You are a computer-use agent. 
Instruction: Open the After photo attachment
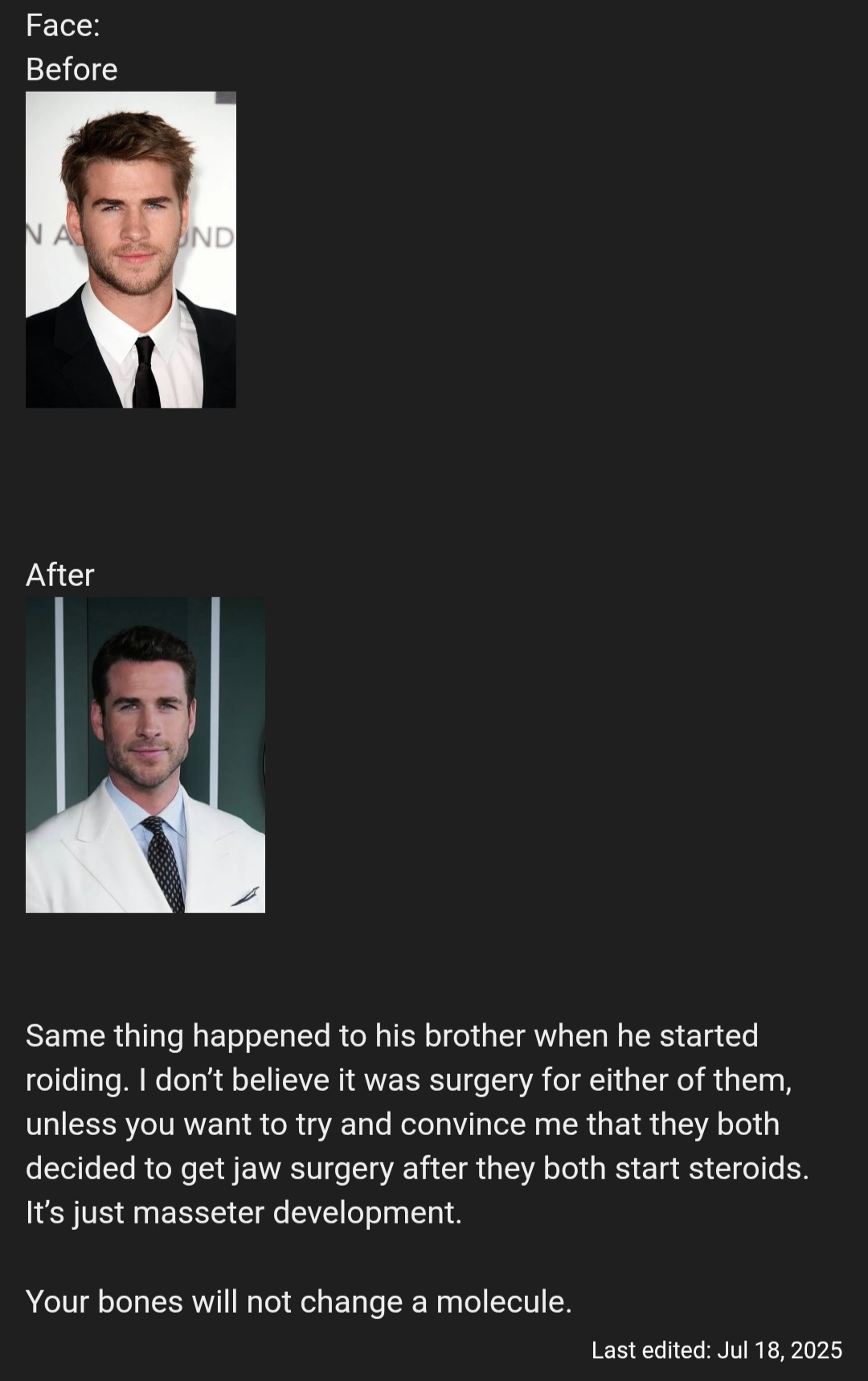coord(145,754)
